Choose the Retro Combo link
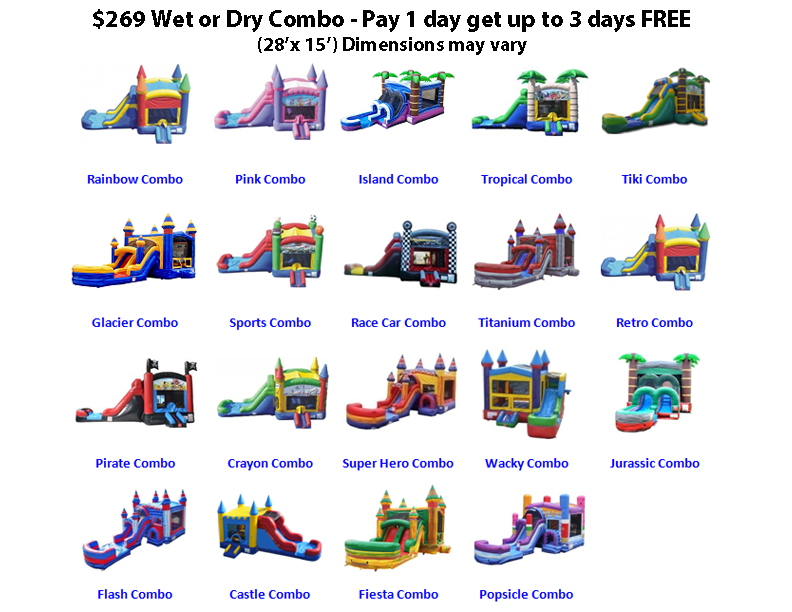The width and height of the screenshot is (792, 612). (x=655, y=322)
